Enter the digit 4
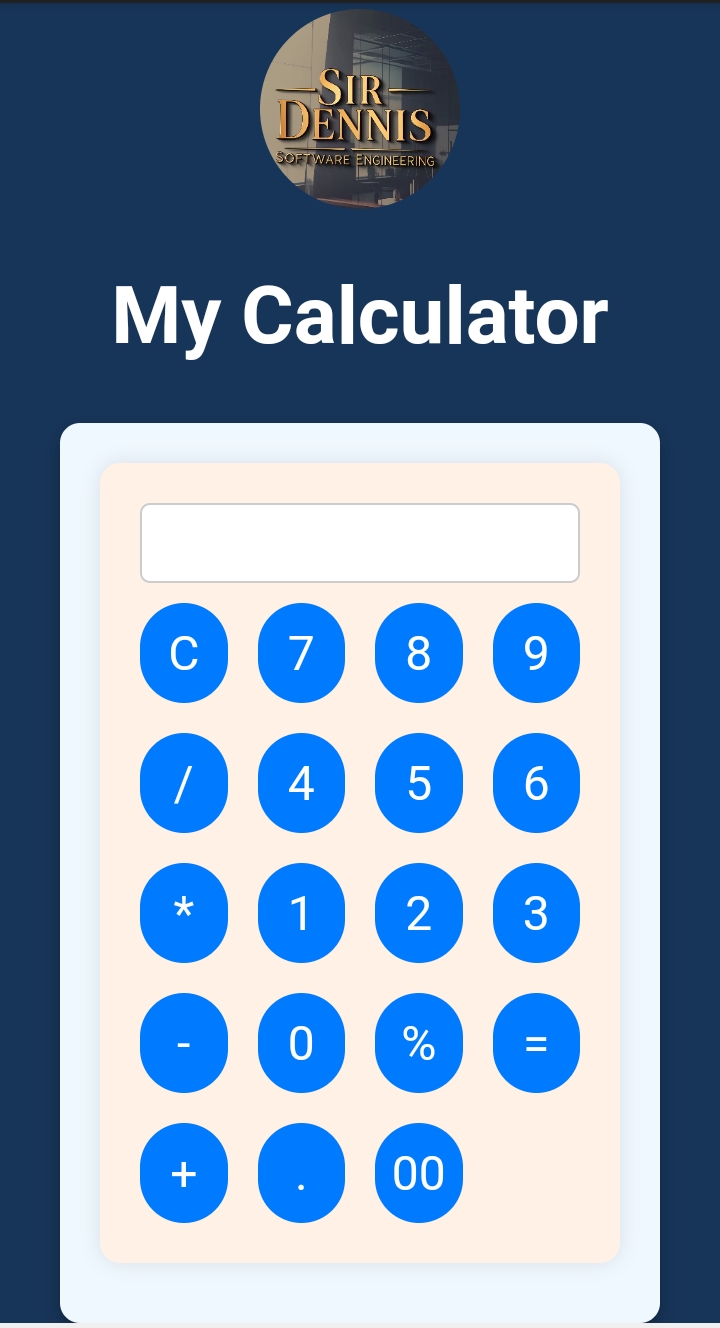 pos(301,783)
